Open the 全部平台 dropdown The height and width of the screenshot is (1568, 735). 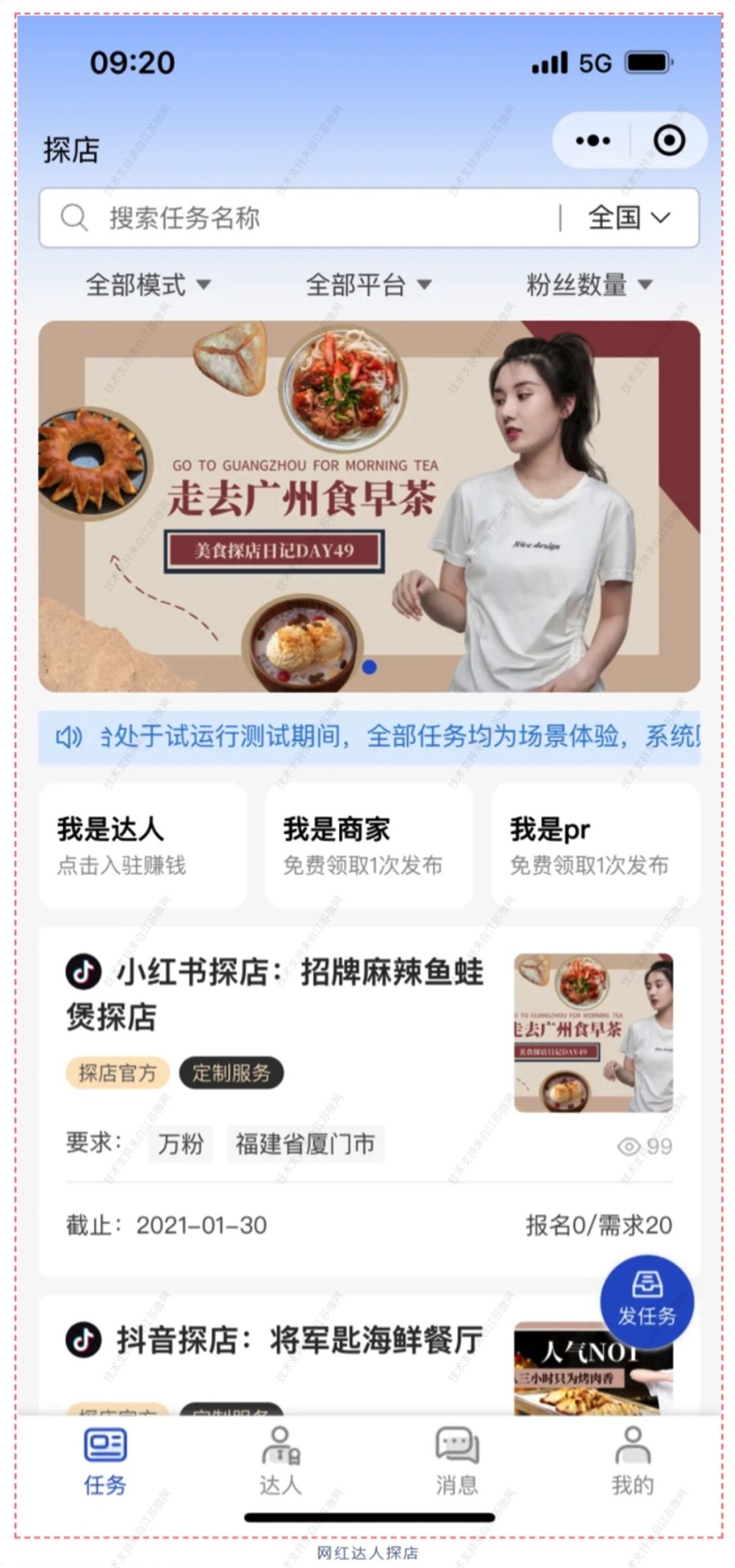click(367, 285)
